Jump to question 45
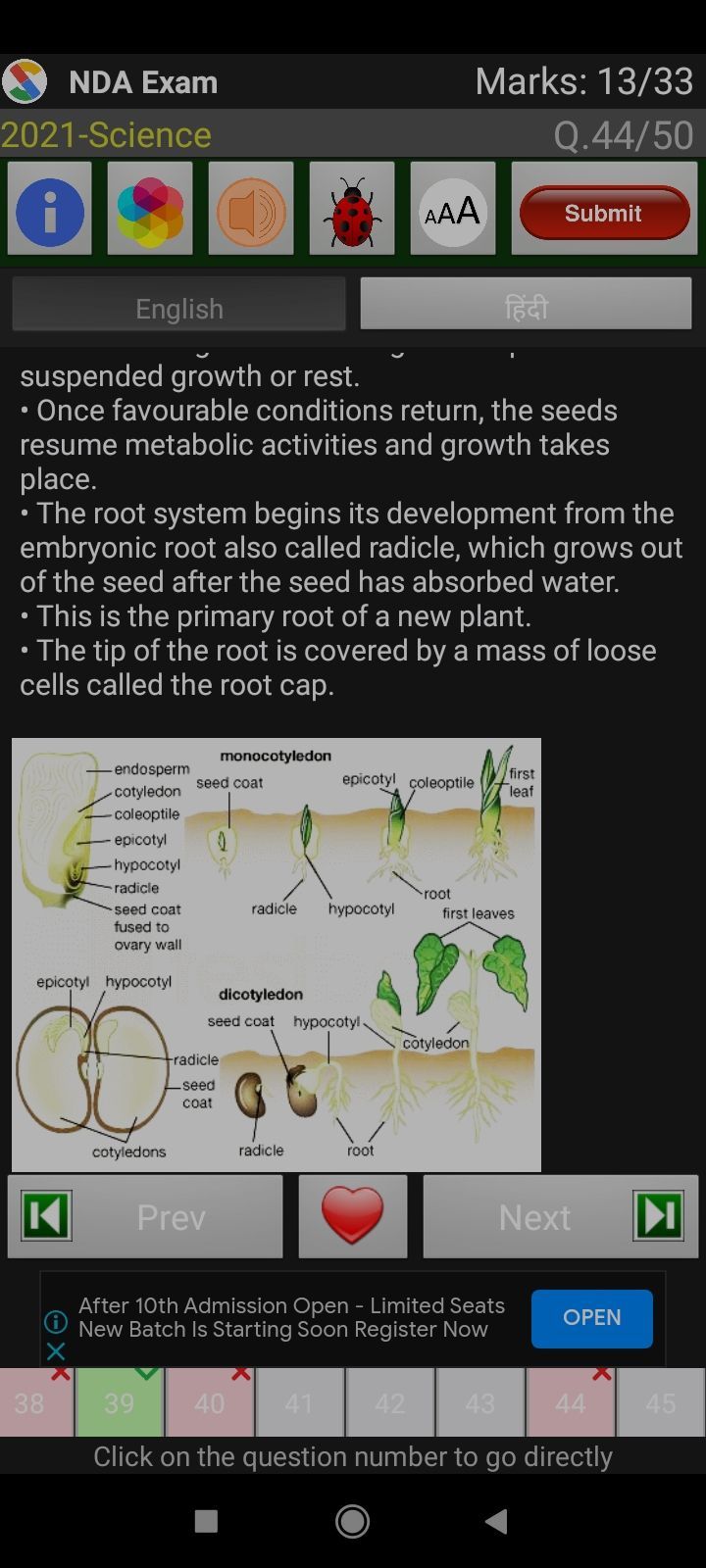The image size is (706, 1568). click(660, 1402)
